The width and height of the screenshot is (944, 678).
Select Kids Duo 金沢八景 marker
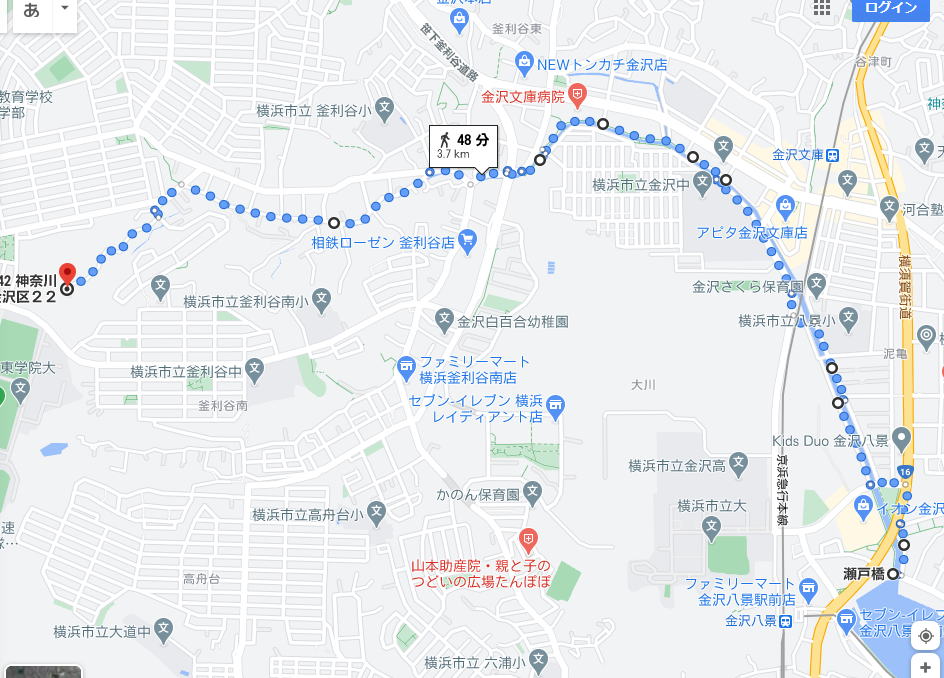(x=902, y=439)
